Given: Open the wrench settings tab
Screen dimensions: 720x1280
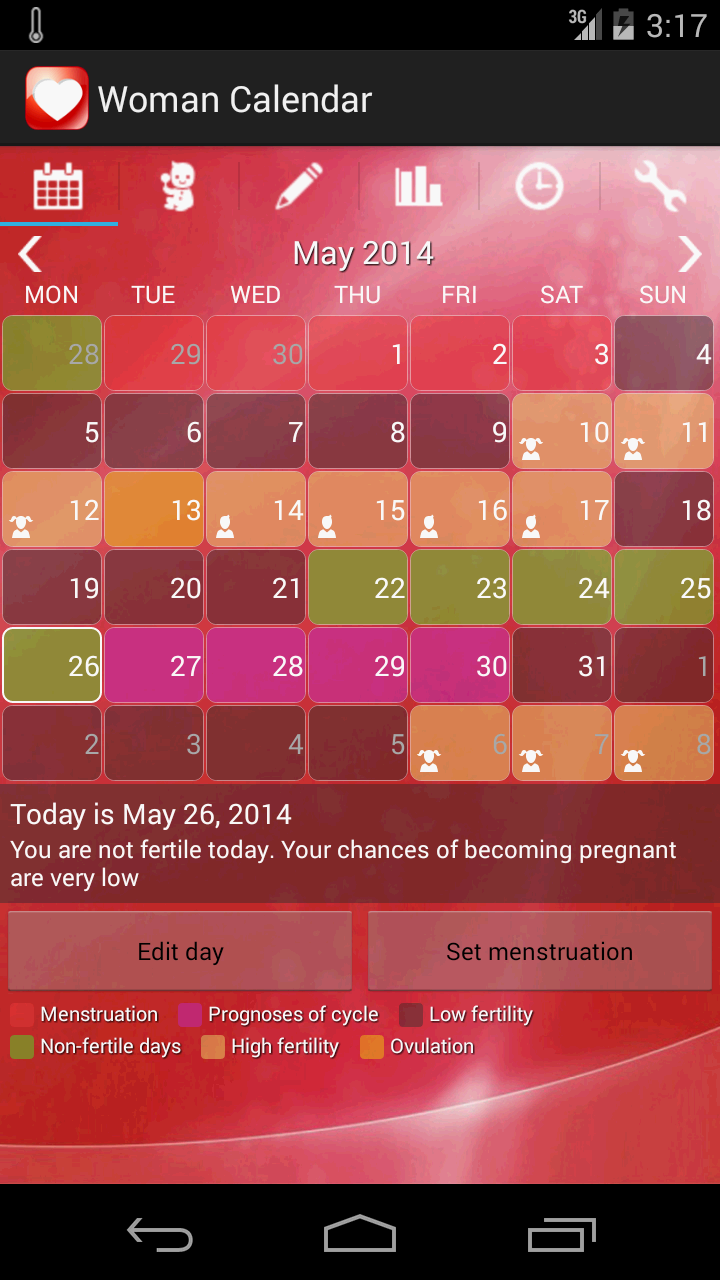Looking at the screenshot, I should click(x=660, y=187).
